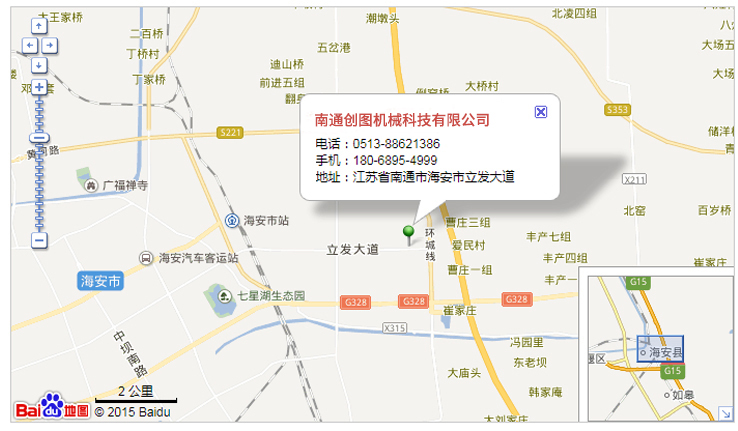
Task: Collapse the overview mini map
Action: pyautogui.click(x=724, y=412)
